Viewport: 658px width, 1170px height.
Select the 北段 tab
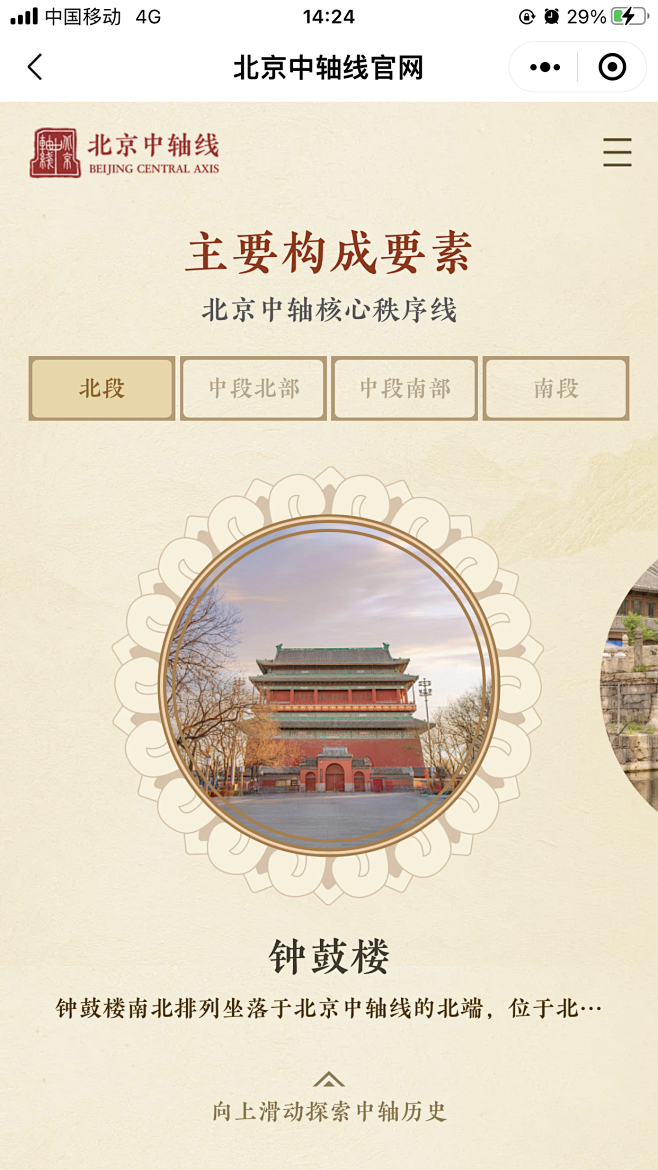tap(102, 389)
